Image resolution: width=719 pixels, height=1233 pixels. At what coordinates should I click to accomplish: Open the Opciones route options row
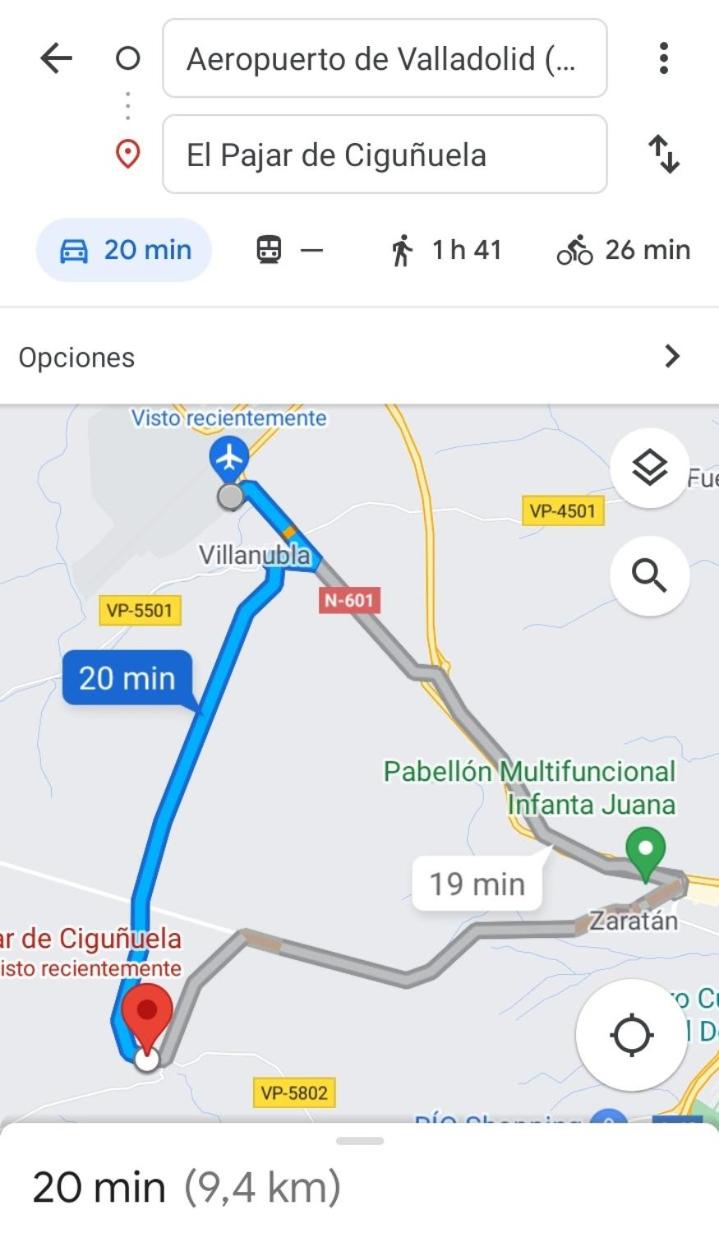pos(359,357)
